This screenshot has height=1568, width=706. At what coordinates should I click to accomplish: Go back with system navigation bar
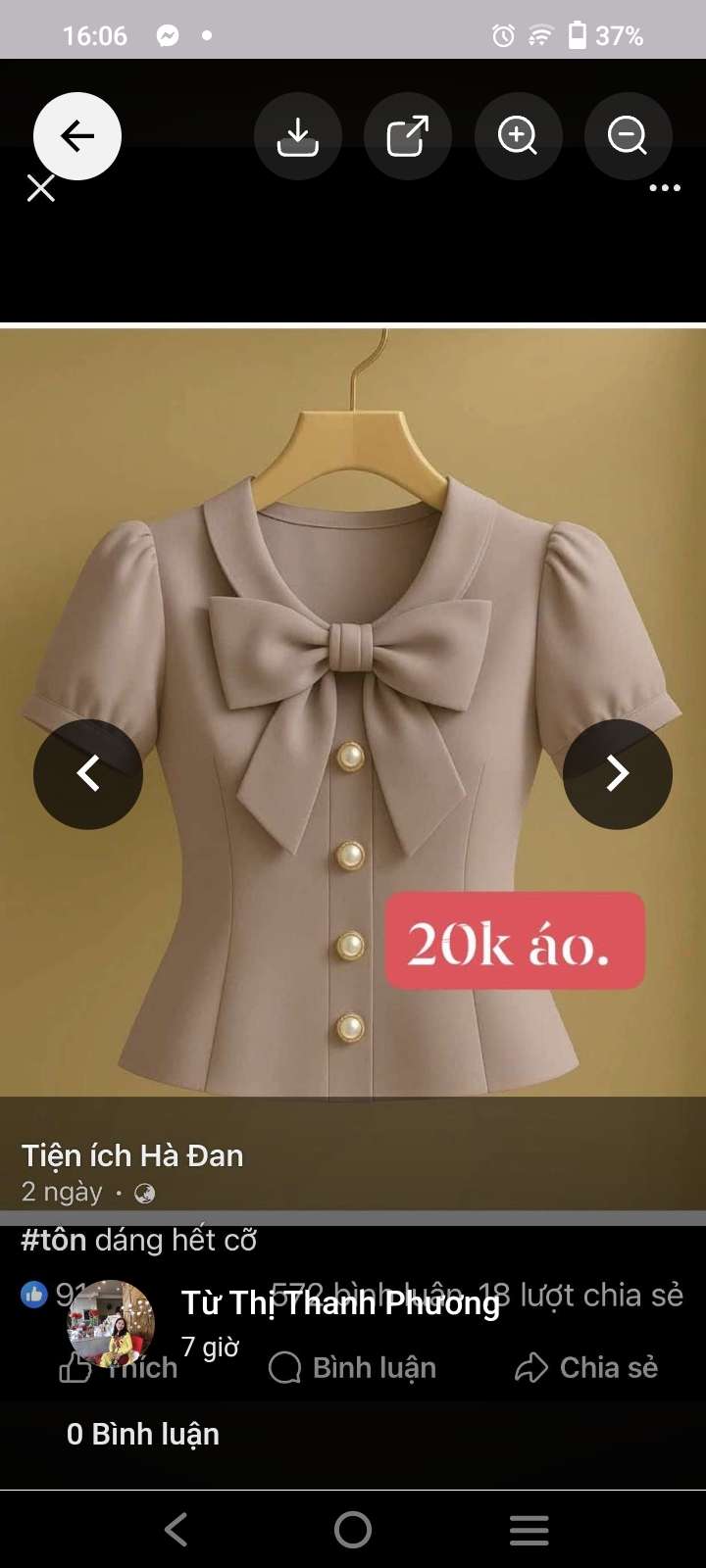[x=176, y=1529]
